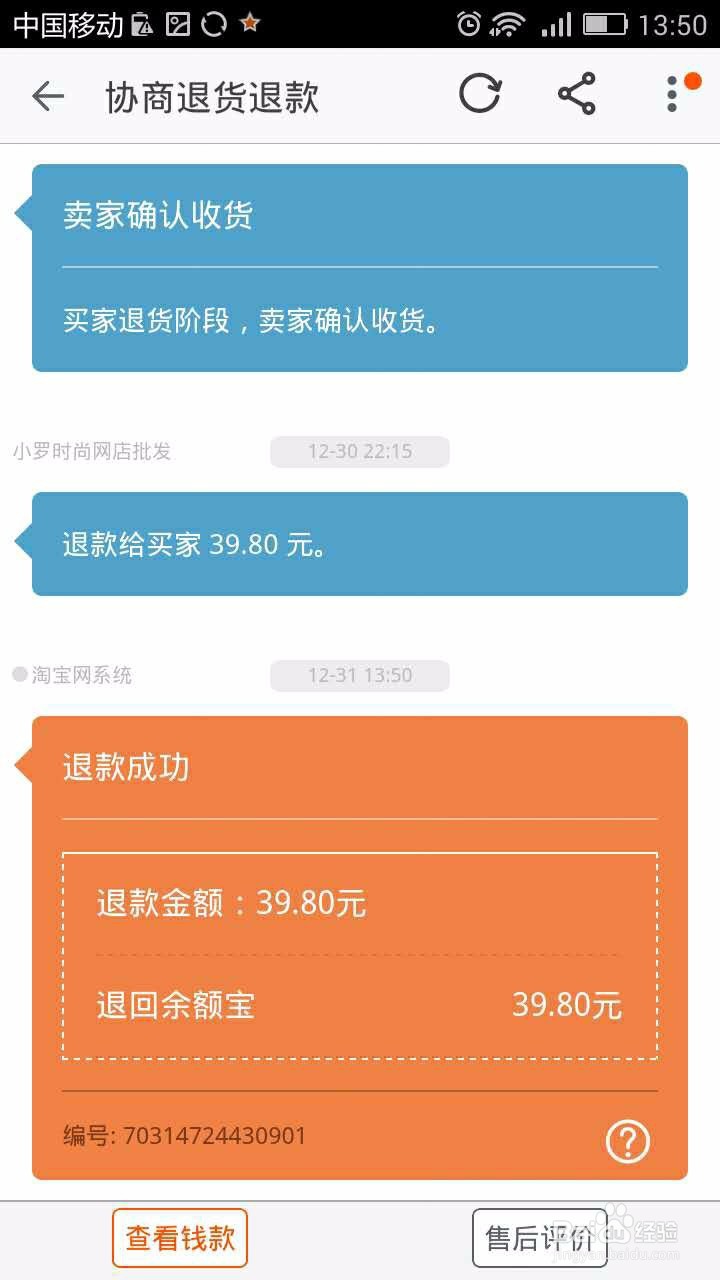Open 查看钱款 to view refunded money
The image size is (720, 1280).
click(x=179, y=1237)
